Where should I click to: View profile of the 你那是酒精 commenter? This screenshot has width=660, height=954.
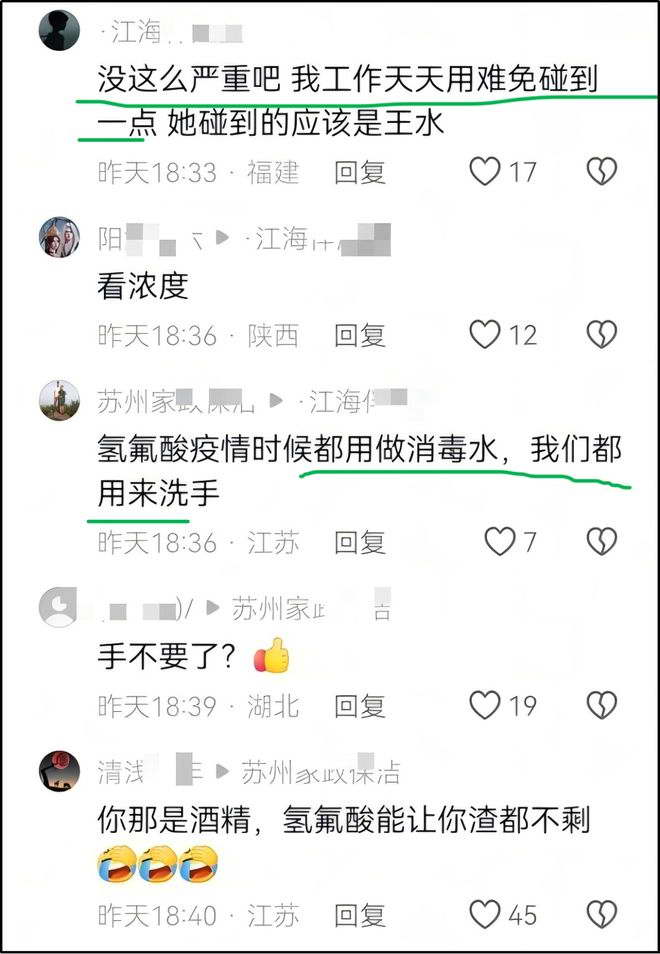(59, 771)
